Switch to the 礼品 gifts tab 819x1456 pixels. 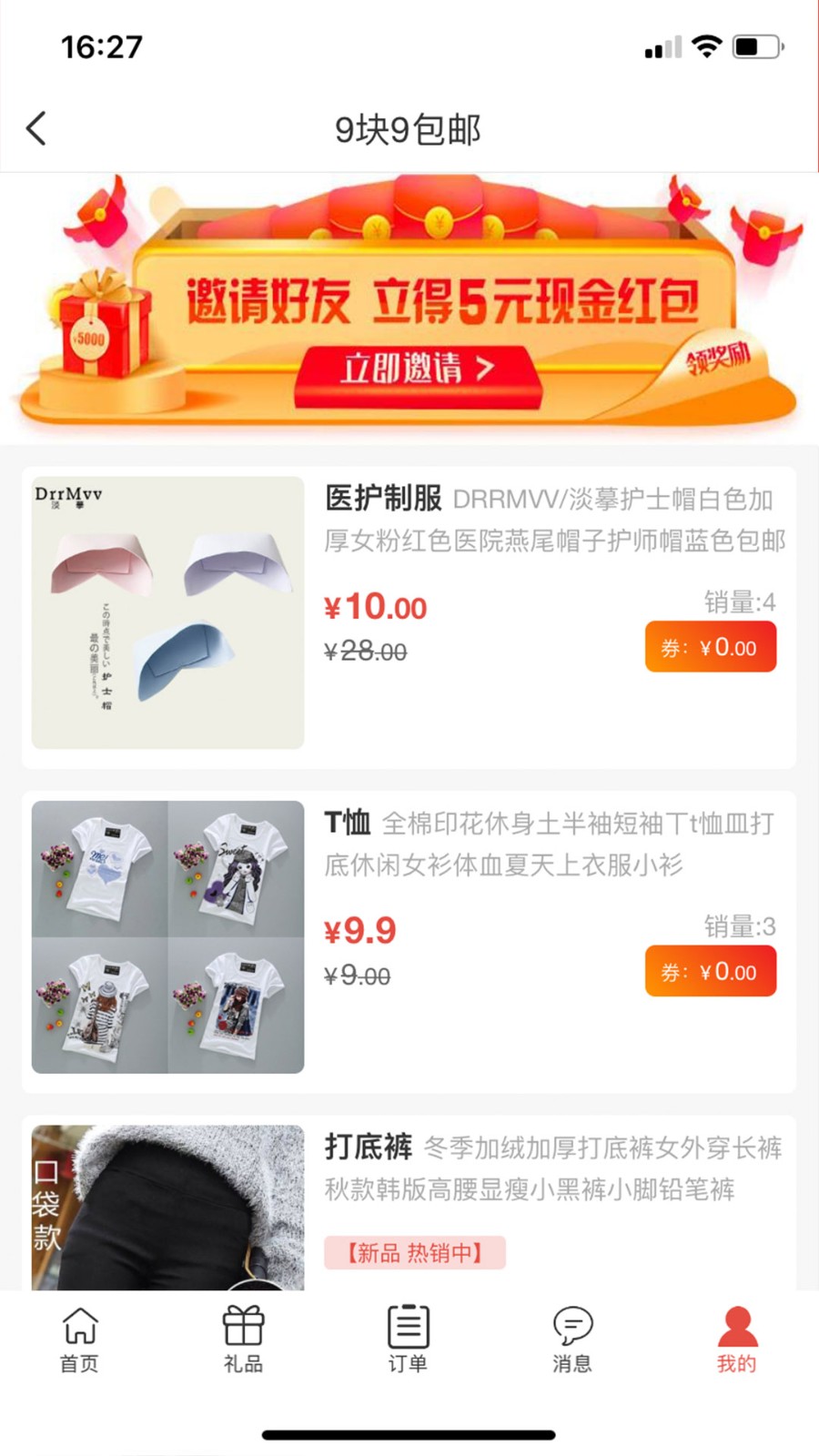[x=243, y=1340]
